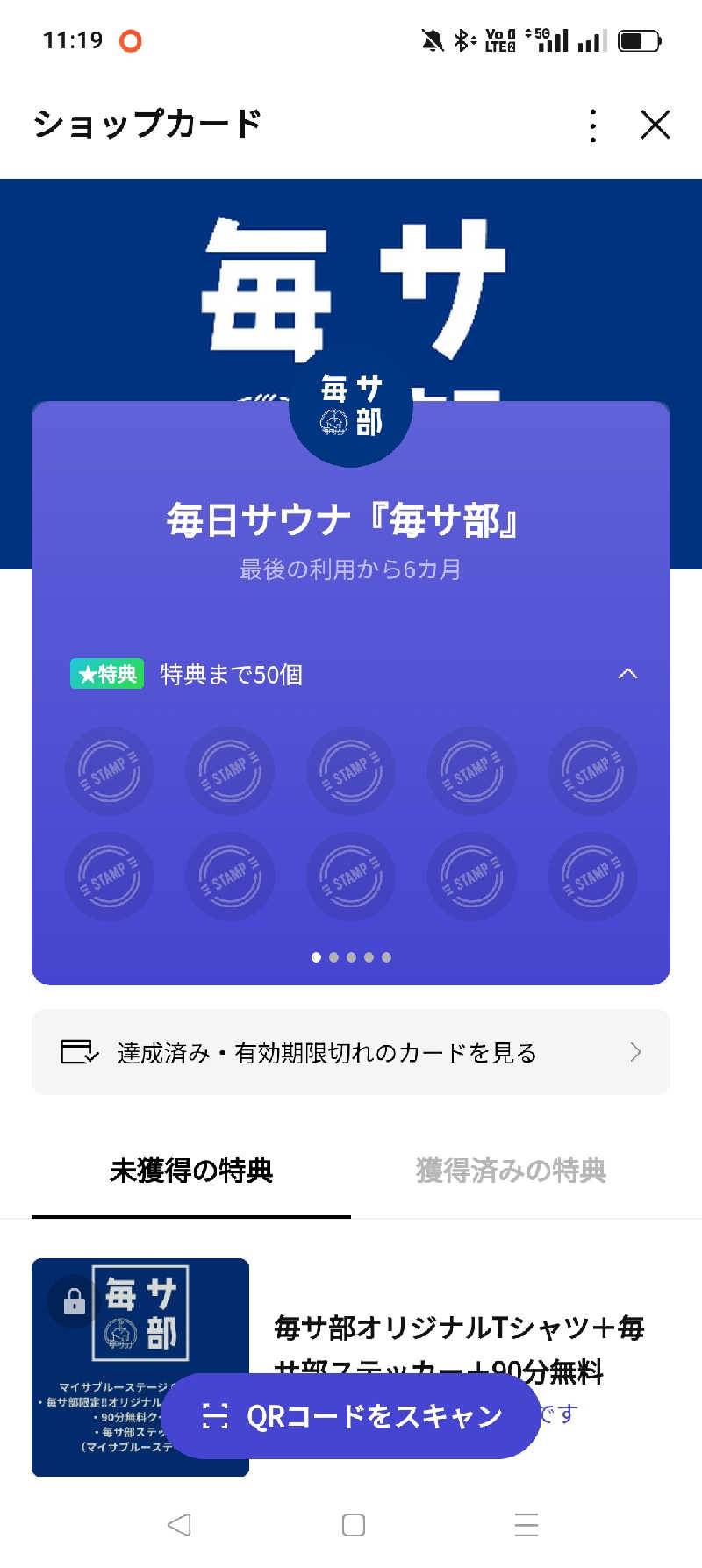The image size is (702, 1568).
Task: Go to the system home screen
Action: tap(353, 1525)
